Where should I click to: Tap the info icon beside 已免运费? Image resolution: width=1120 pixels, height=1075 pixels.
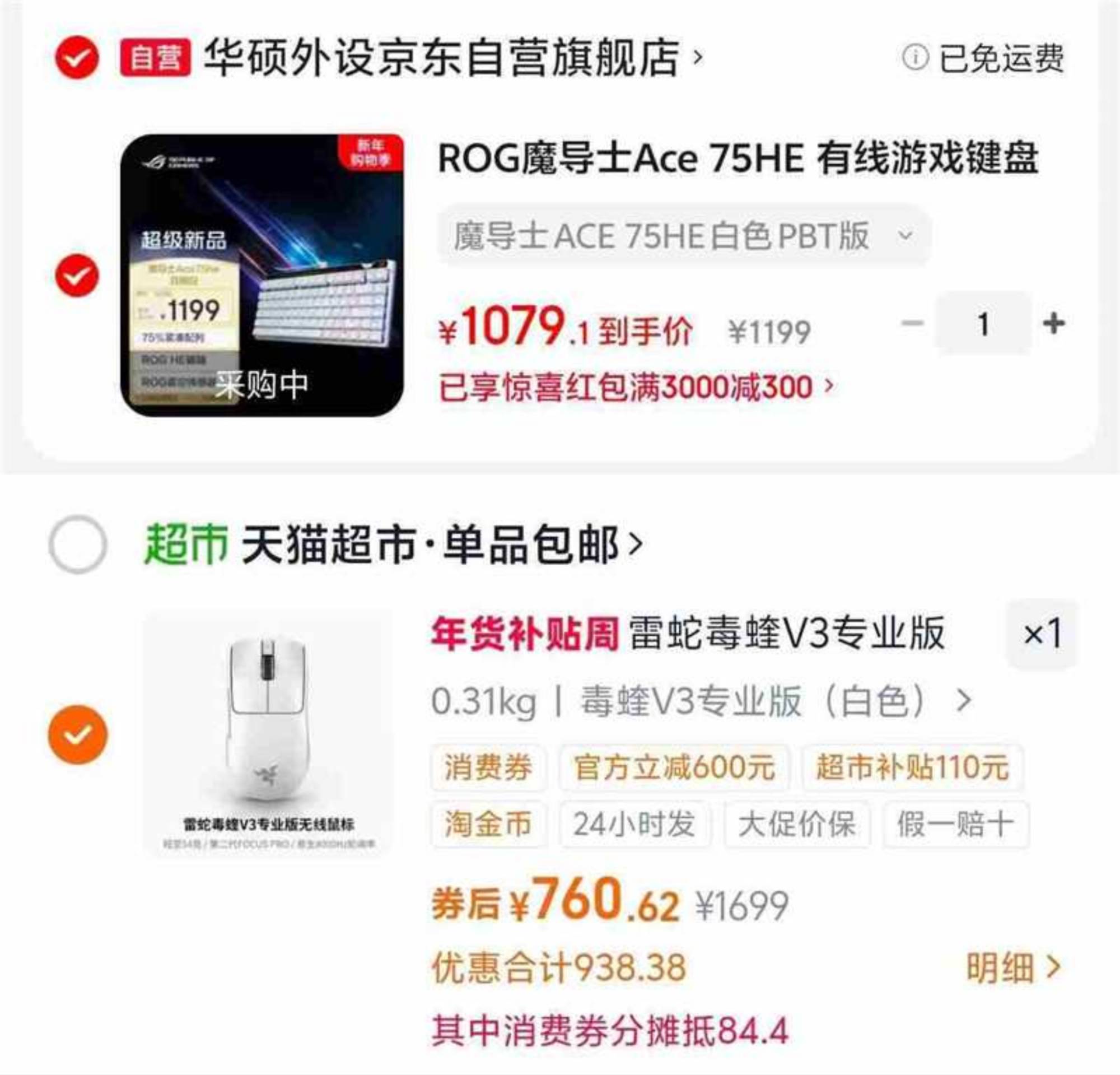point(915,58)
